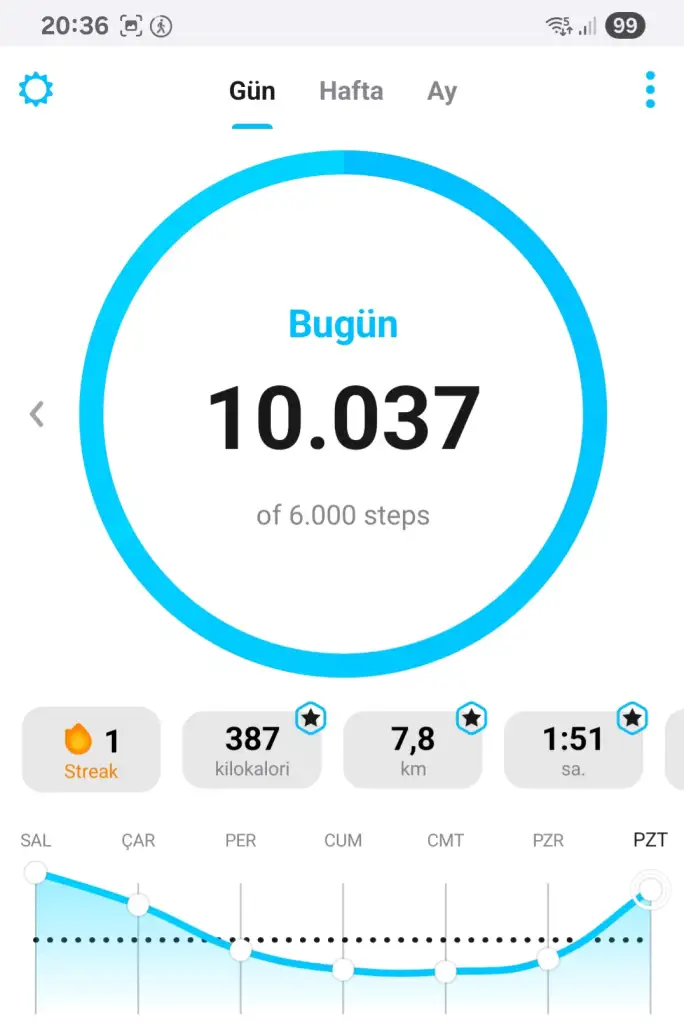Image resolution: width=684 pixels, height=1024 pixels.
Task: Select the Gün tab
Action: point(252,91)
